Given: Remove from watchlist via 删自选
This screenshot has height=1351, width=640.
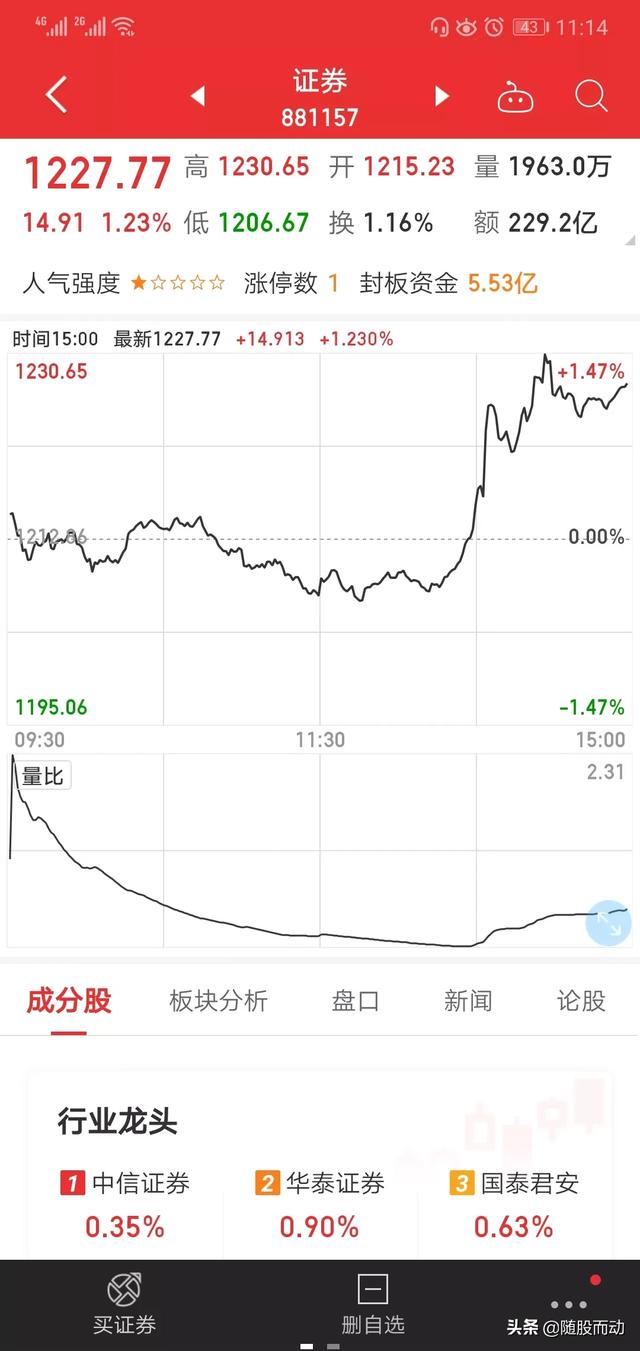Looking at the screenshot, I should pos(373,1305).
